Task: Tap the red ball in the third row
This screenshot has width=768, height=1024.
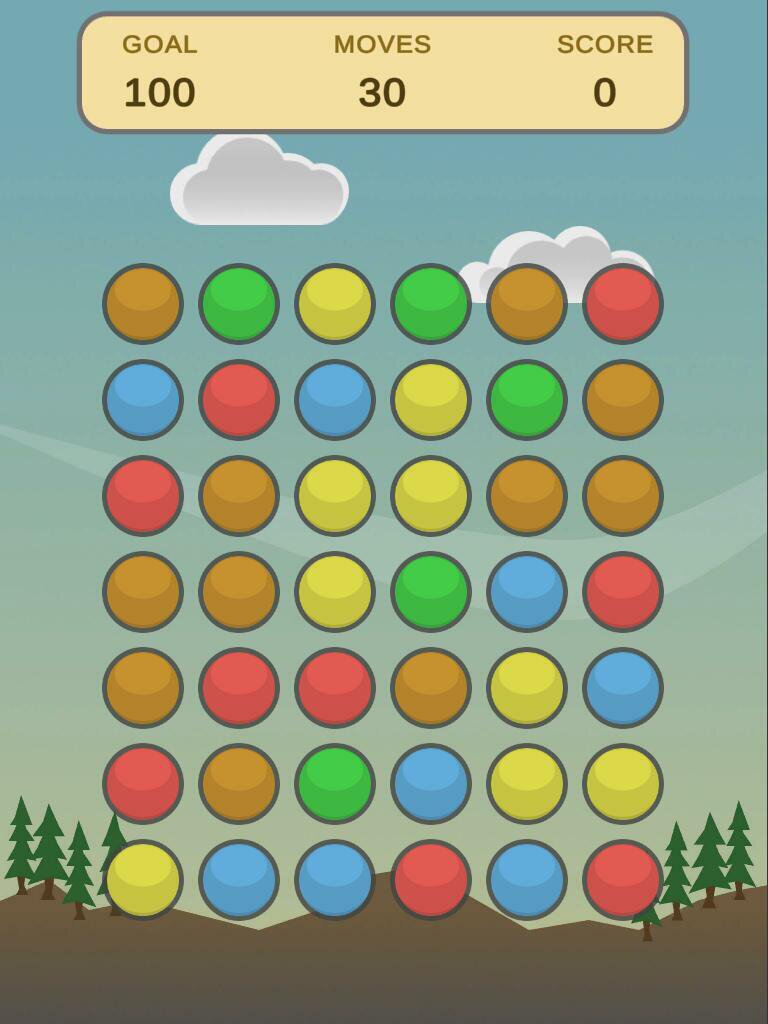Action: click(x=143, y=496)
